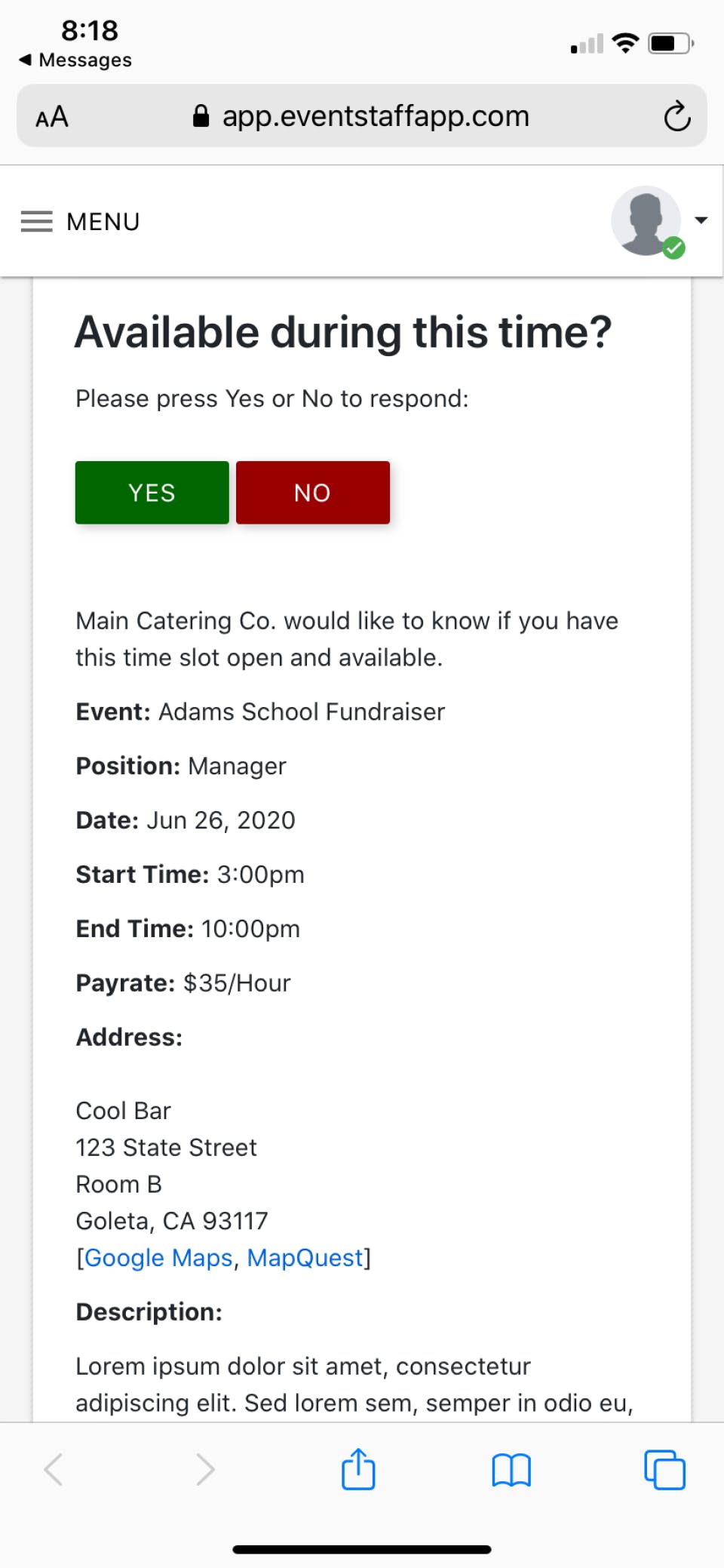Return to Messages app
Viewport: 724px width, 1568px height.
tap(75, 60)
